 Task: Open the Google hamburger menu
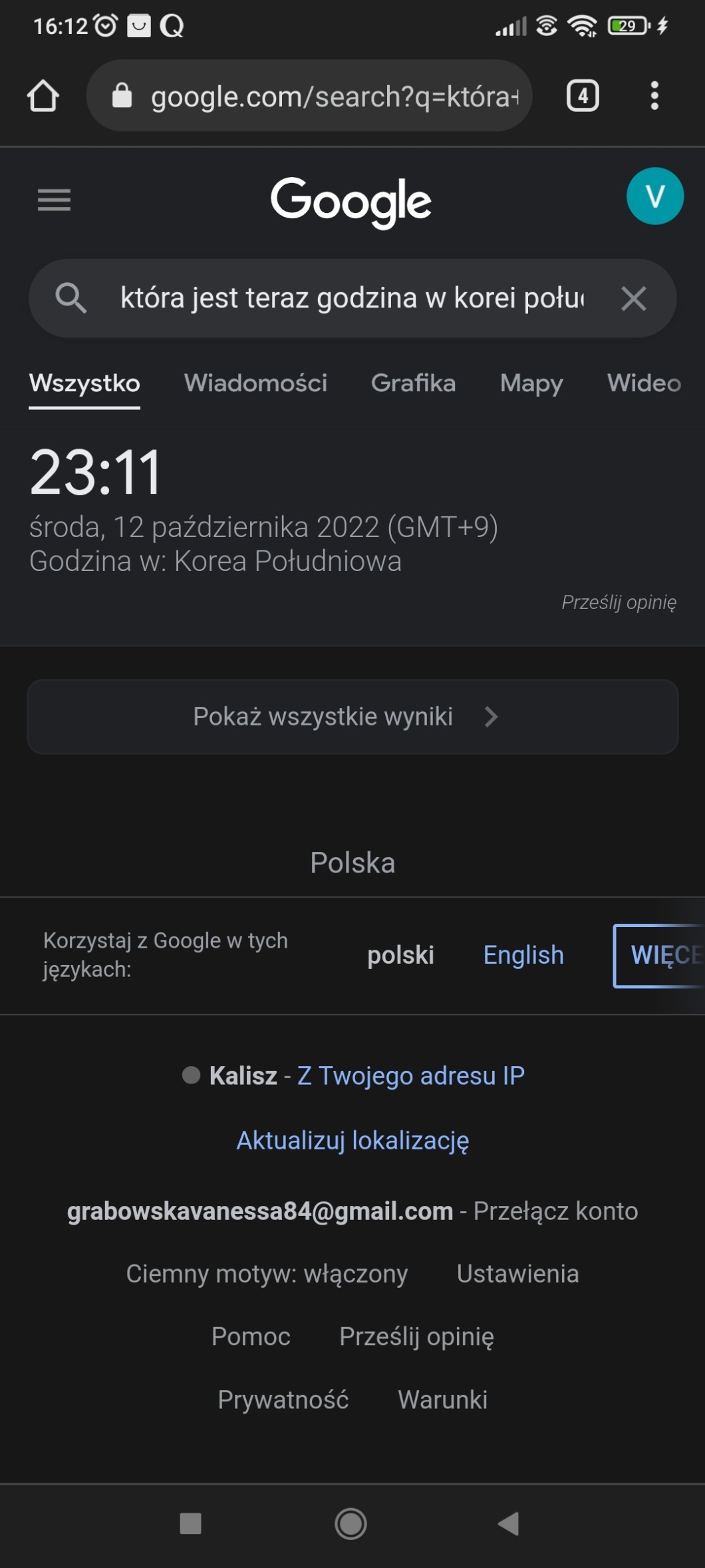point(54,200)
